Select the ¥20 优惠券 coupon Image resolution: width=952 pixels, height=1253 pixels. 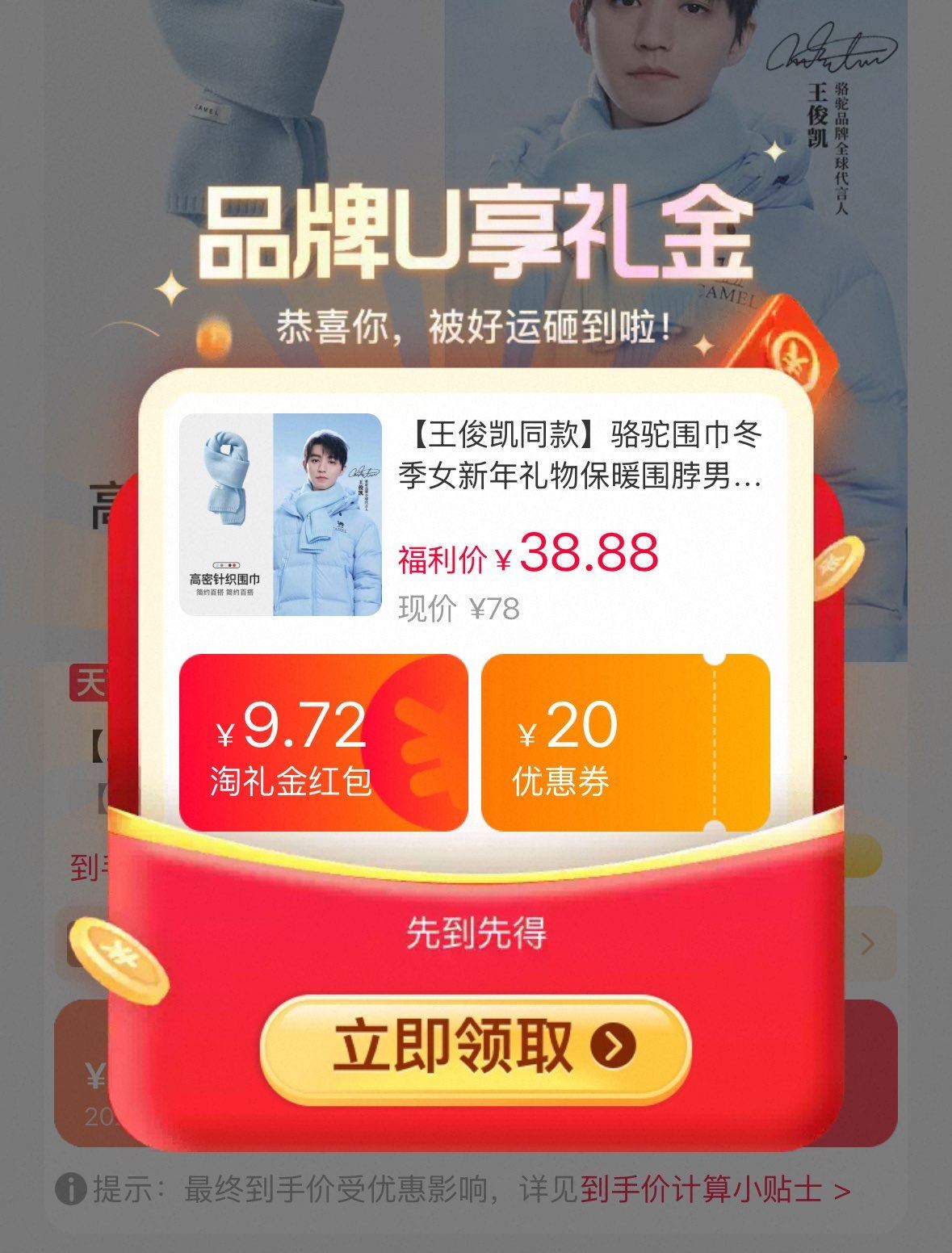(x=624, y=742)
